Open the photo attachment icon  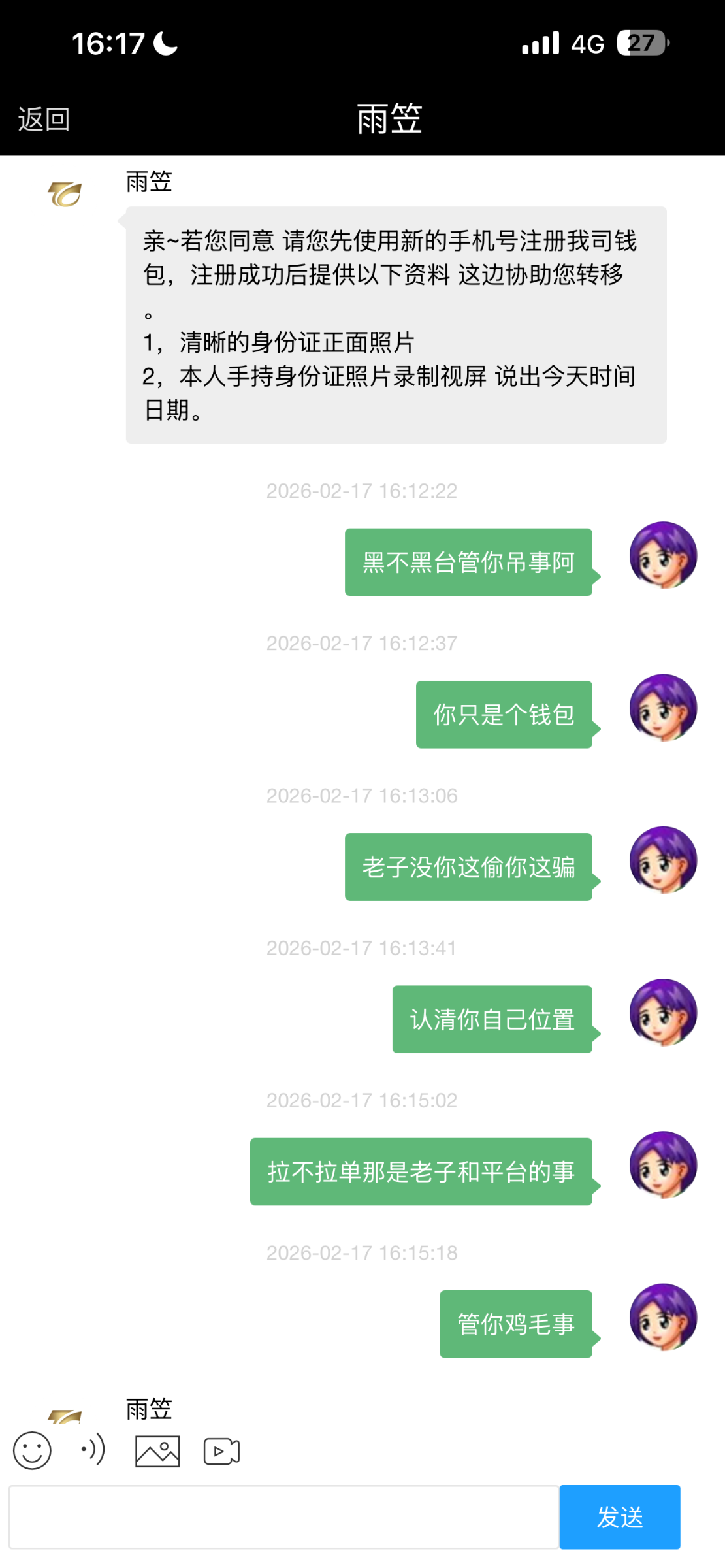pos(159,1450)
